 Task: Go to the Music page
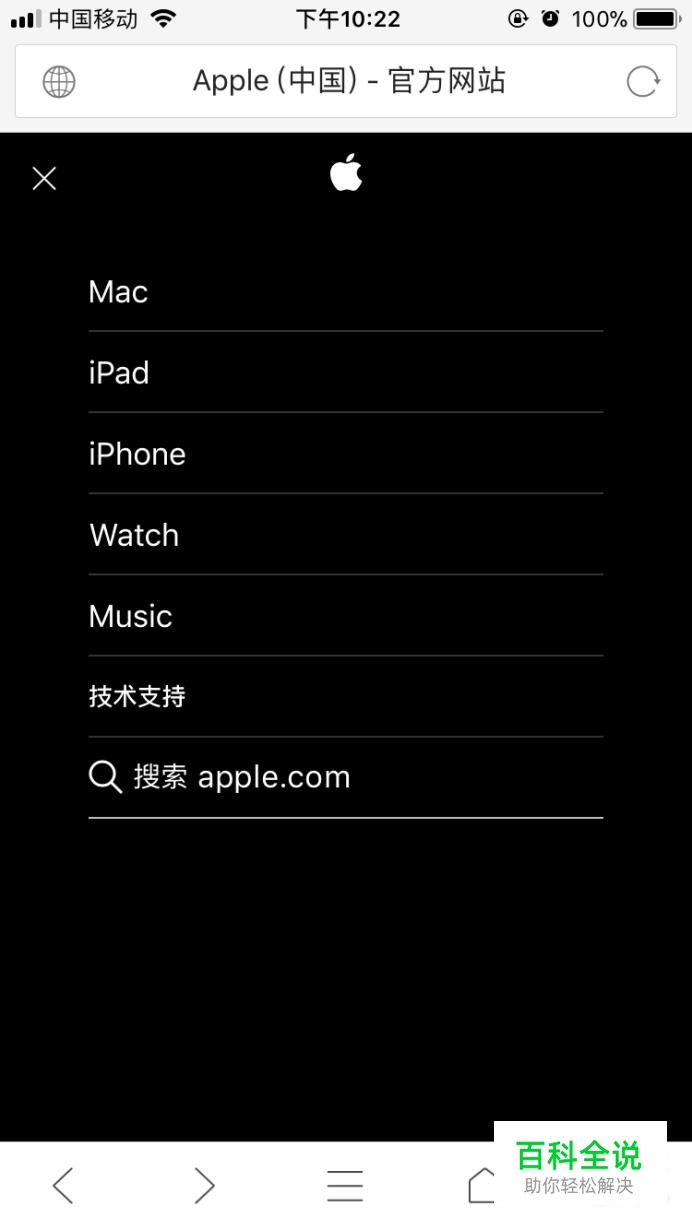[x=345, y=615]
